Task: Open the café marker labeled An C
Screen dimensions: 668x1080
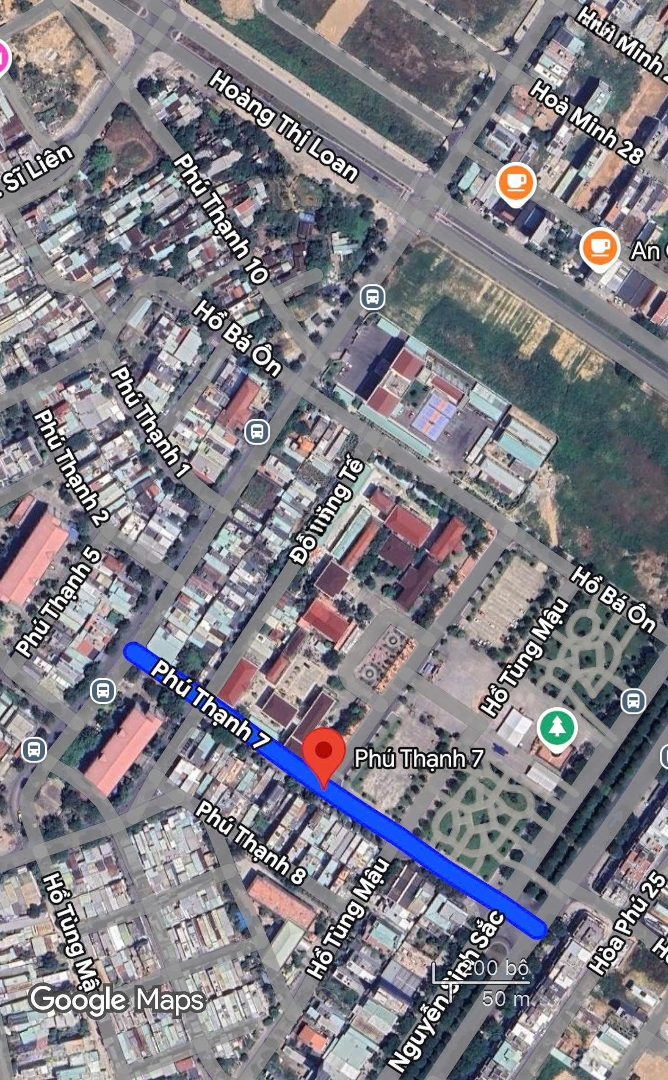Action: (599, 246)
